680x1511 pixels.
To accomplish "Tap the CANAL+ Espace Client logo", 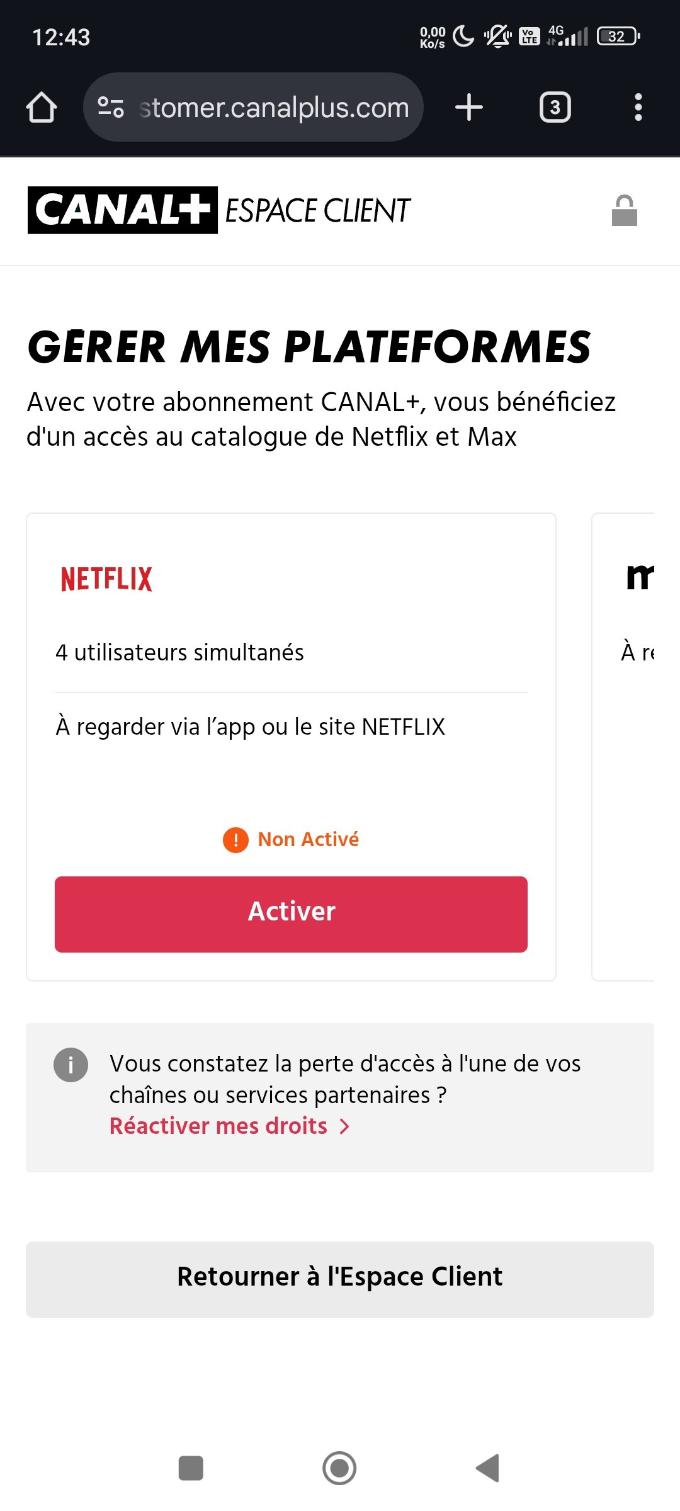I will pos(219,210).
